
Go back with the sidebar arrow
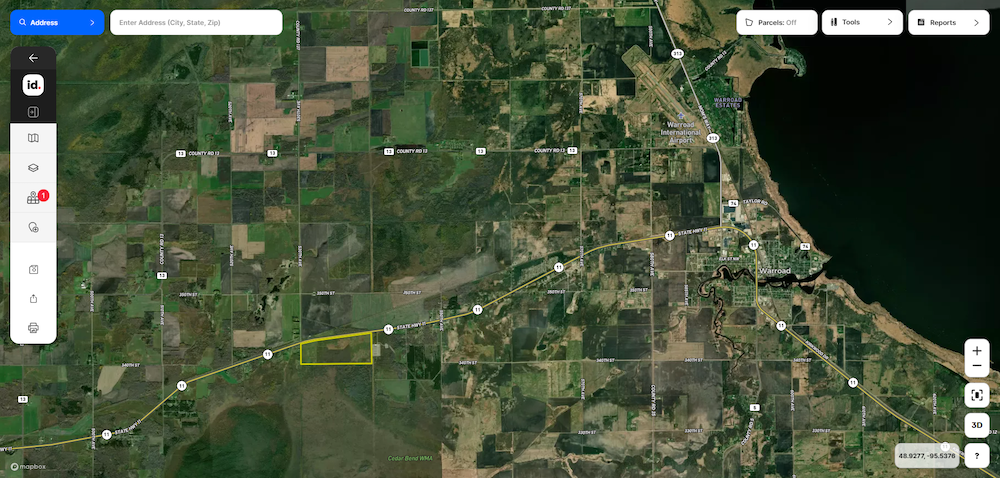[33, 58]
